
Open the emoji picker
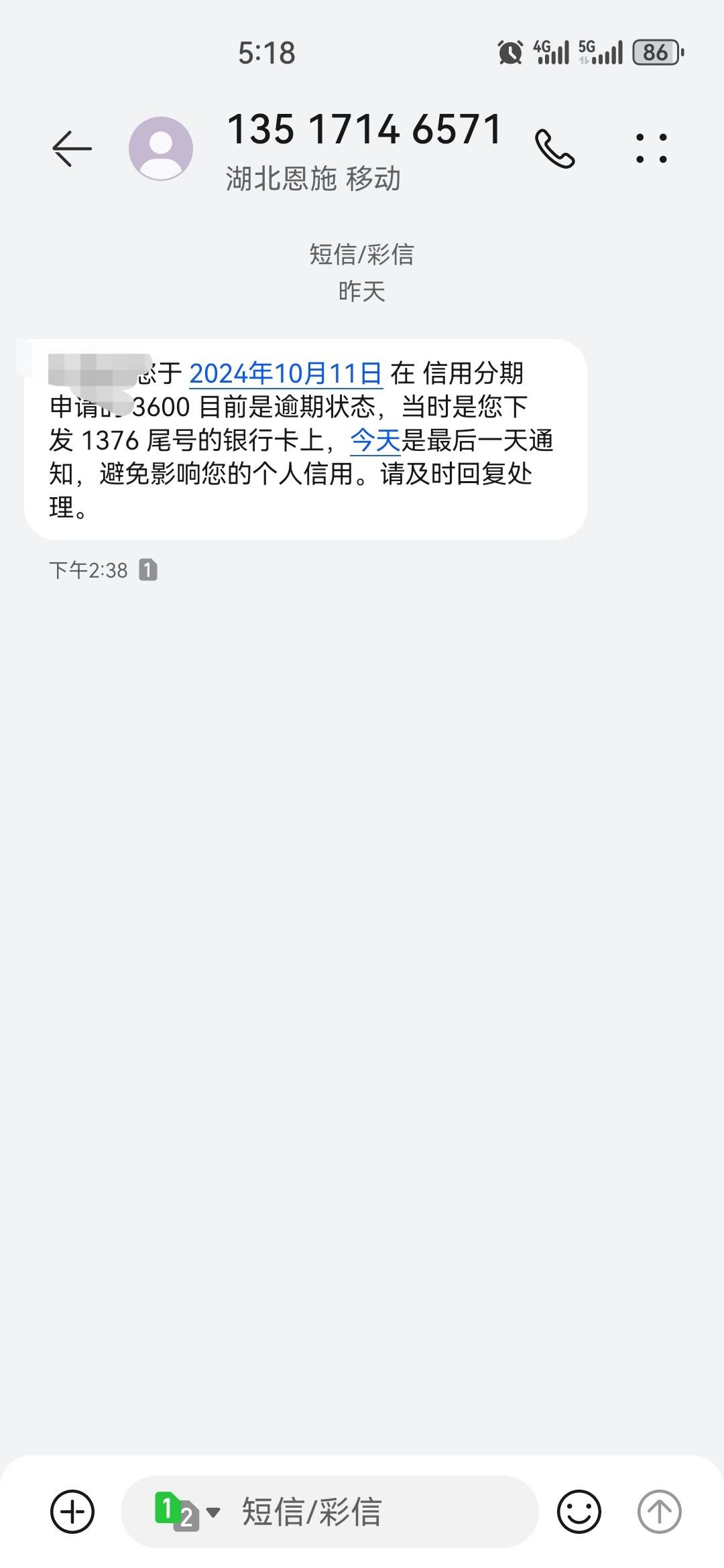(579, 1511)
